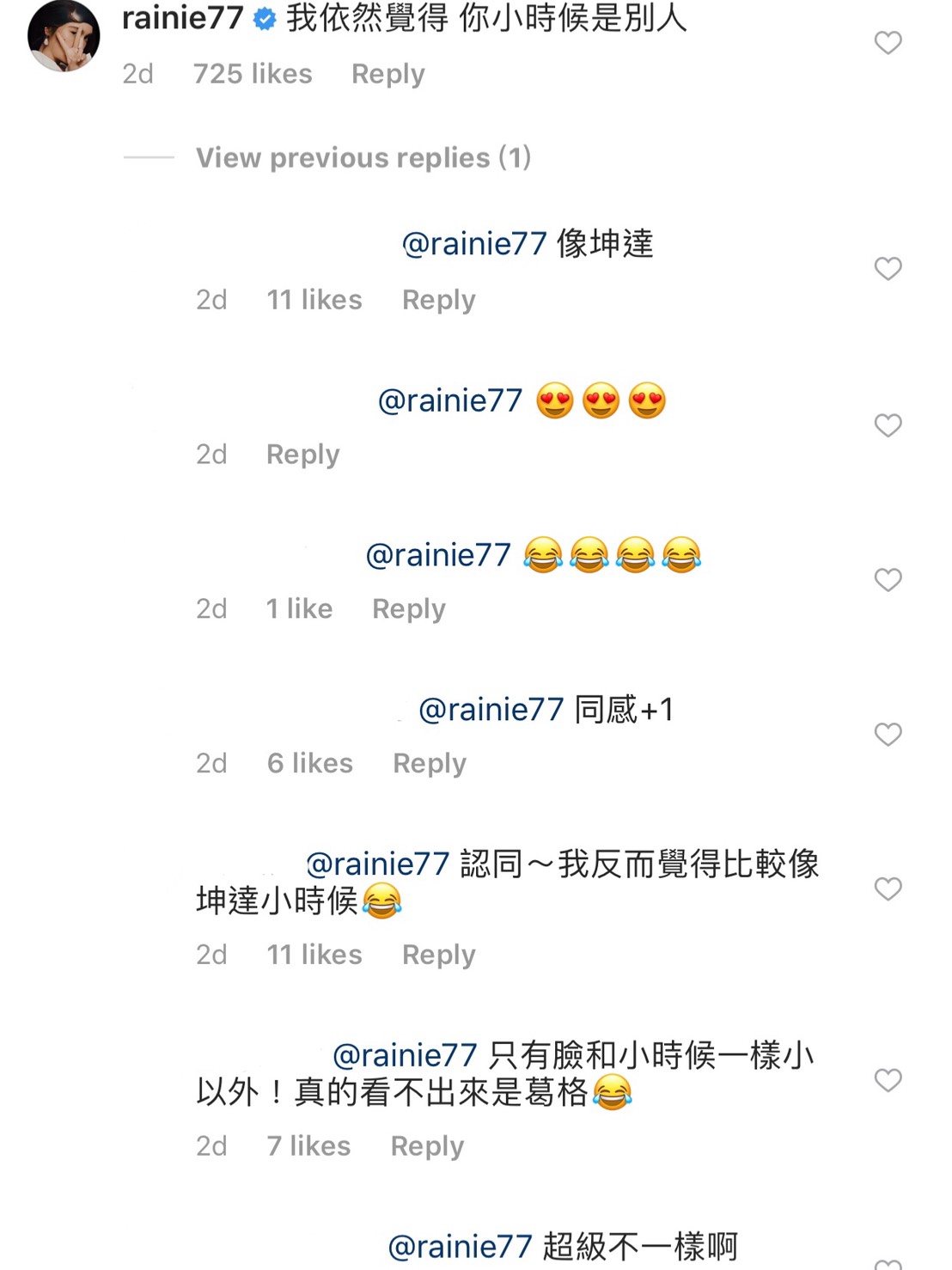Reply to the 認同～我反而覺得 comment

point(438,955)
